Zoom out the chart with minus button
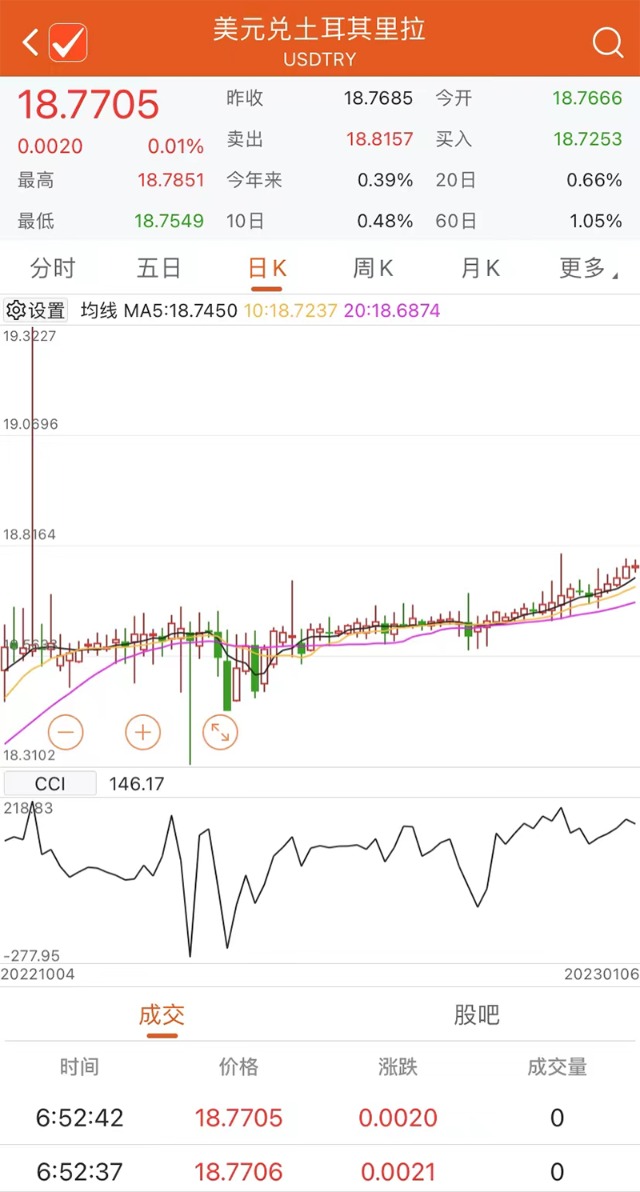The image size is (640, 1192). (x=66, y=732)
